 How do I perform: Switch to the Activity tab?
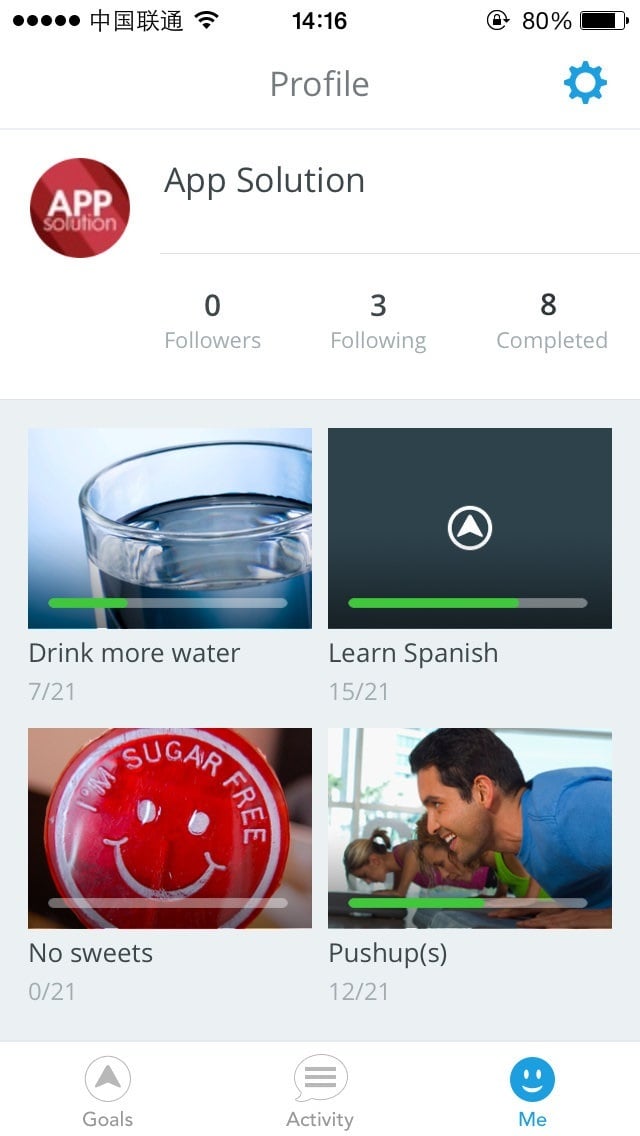point(320,1092)
